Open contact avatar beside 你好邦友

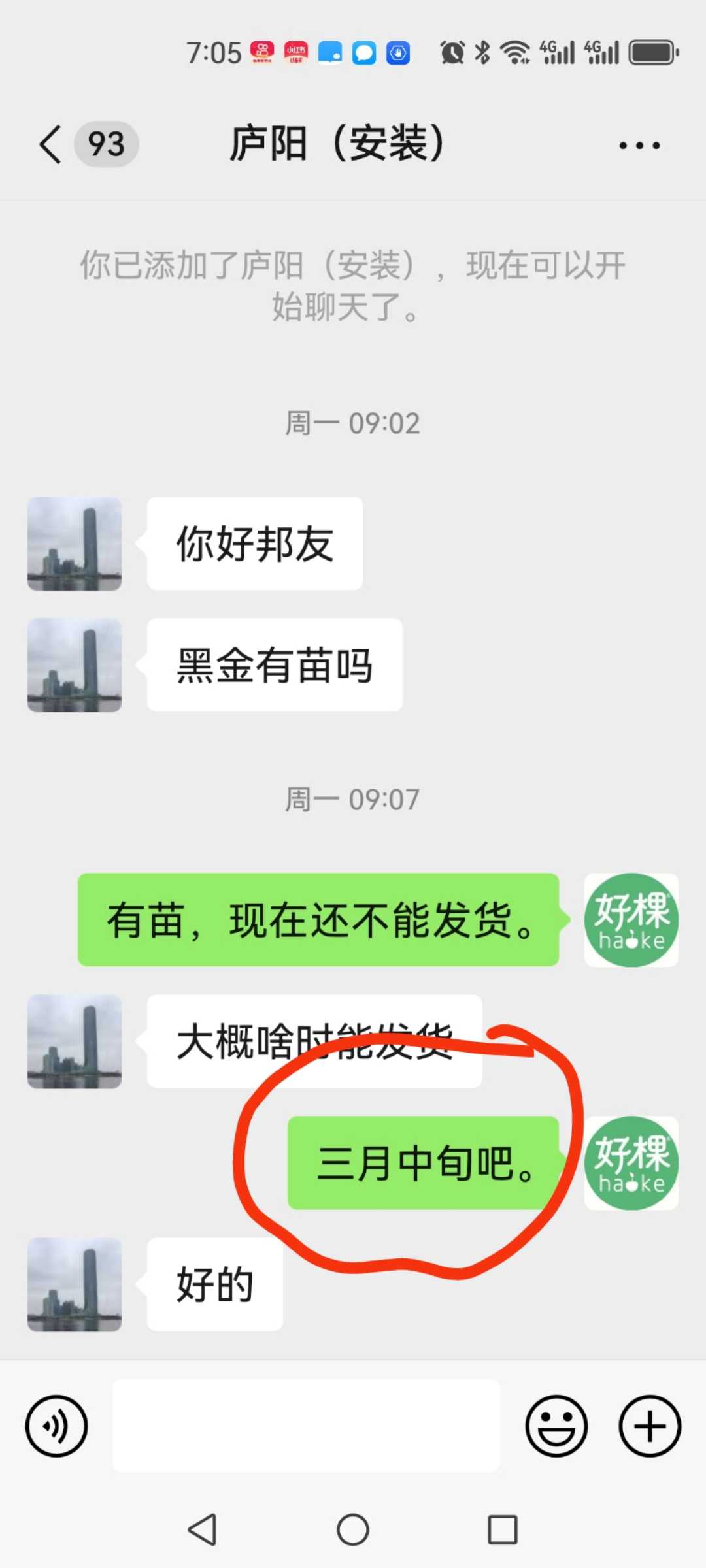click(x=75, y=544)
